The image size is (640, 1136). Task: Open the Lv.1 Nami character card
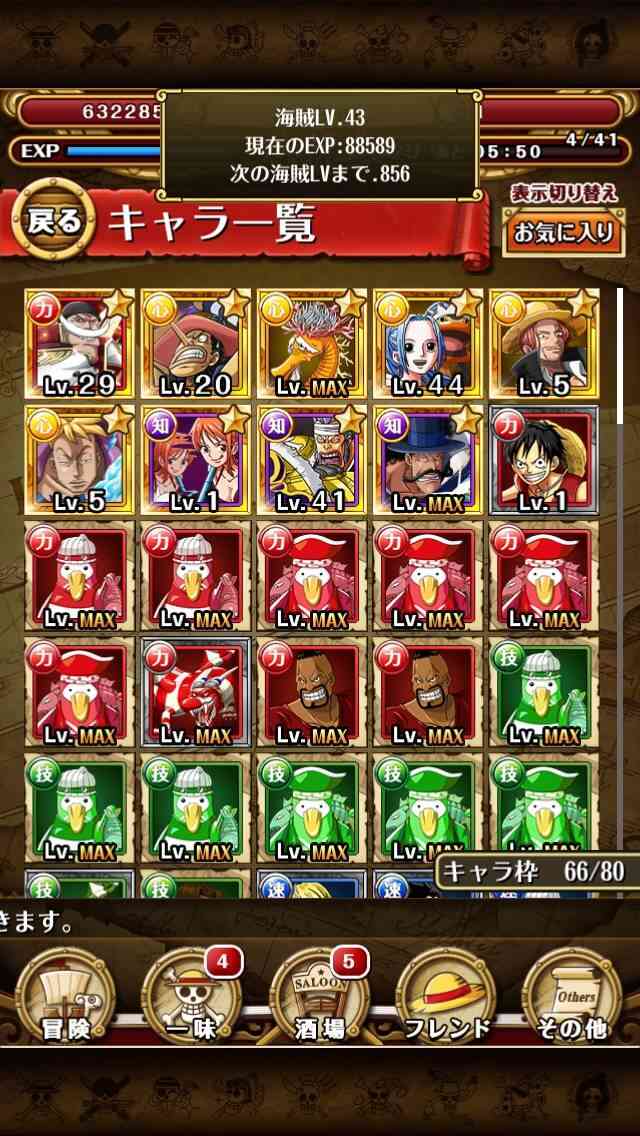click(196, 459)
